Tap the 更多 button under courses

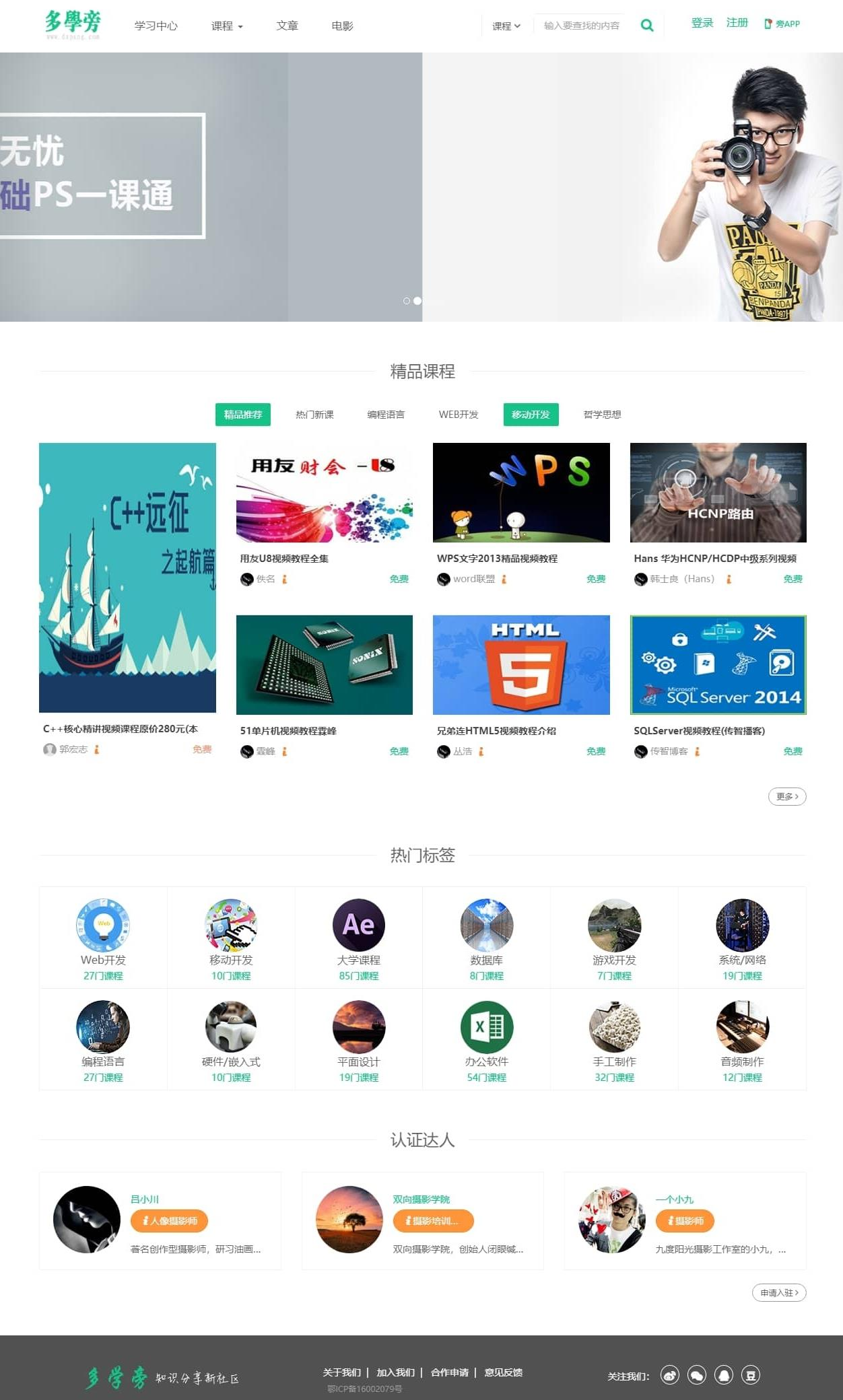tap(786, 796)
